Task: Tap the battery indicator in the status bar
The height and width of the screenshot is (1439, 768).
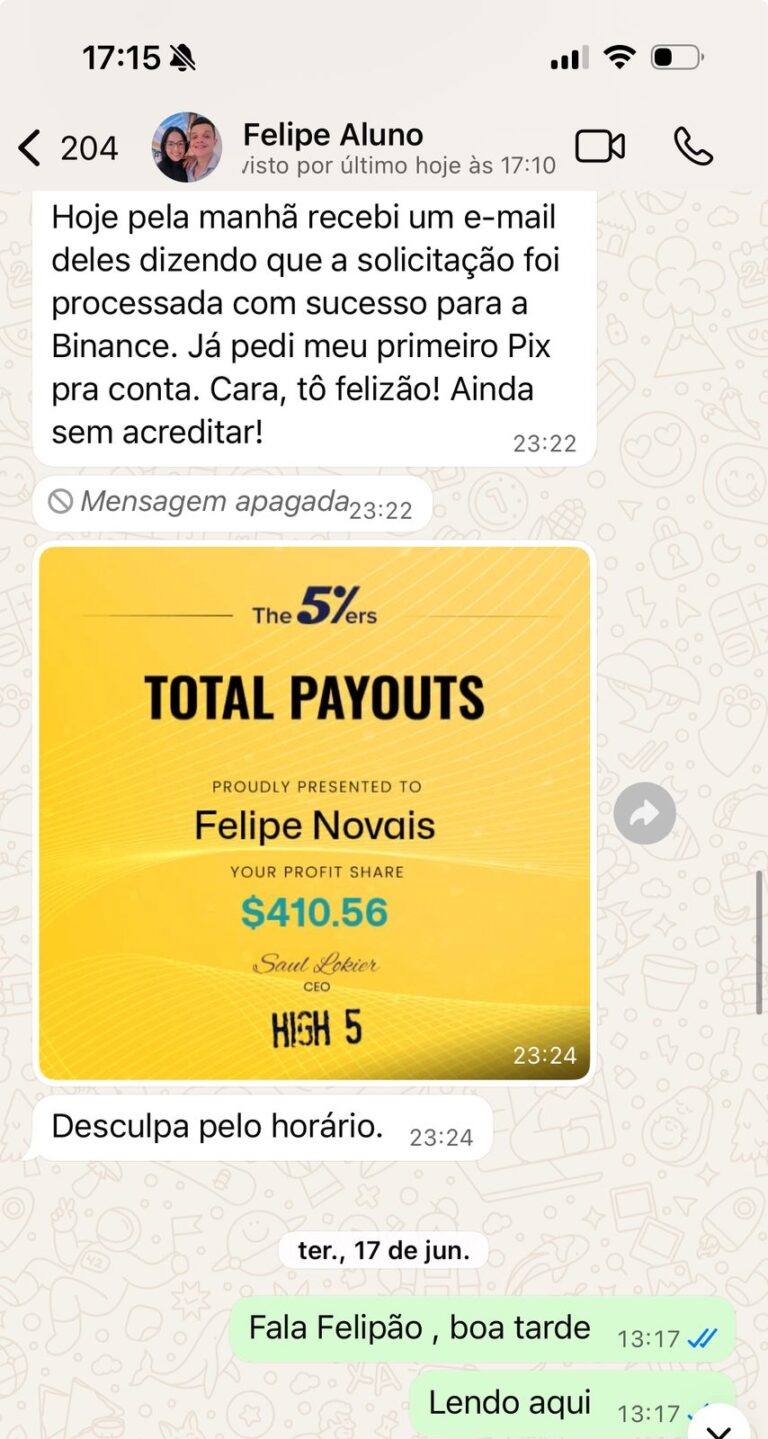Action: point(676,57)
